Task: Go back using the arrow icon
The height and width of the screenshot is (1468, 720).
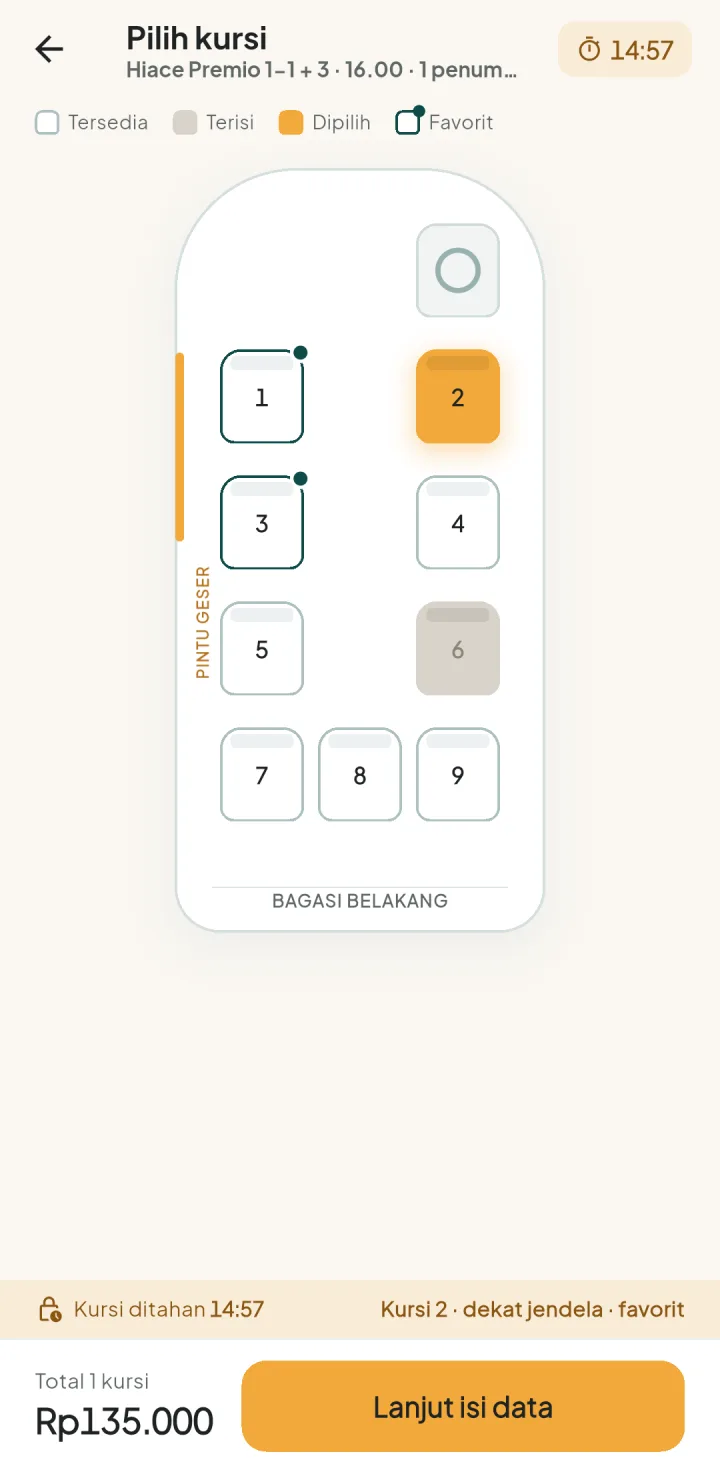Action: 49,49
